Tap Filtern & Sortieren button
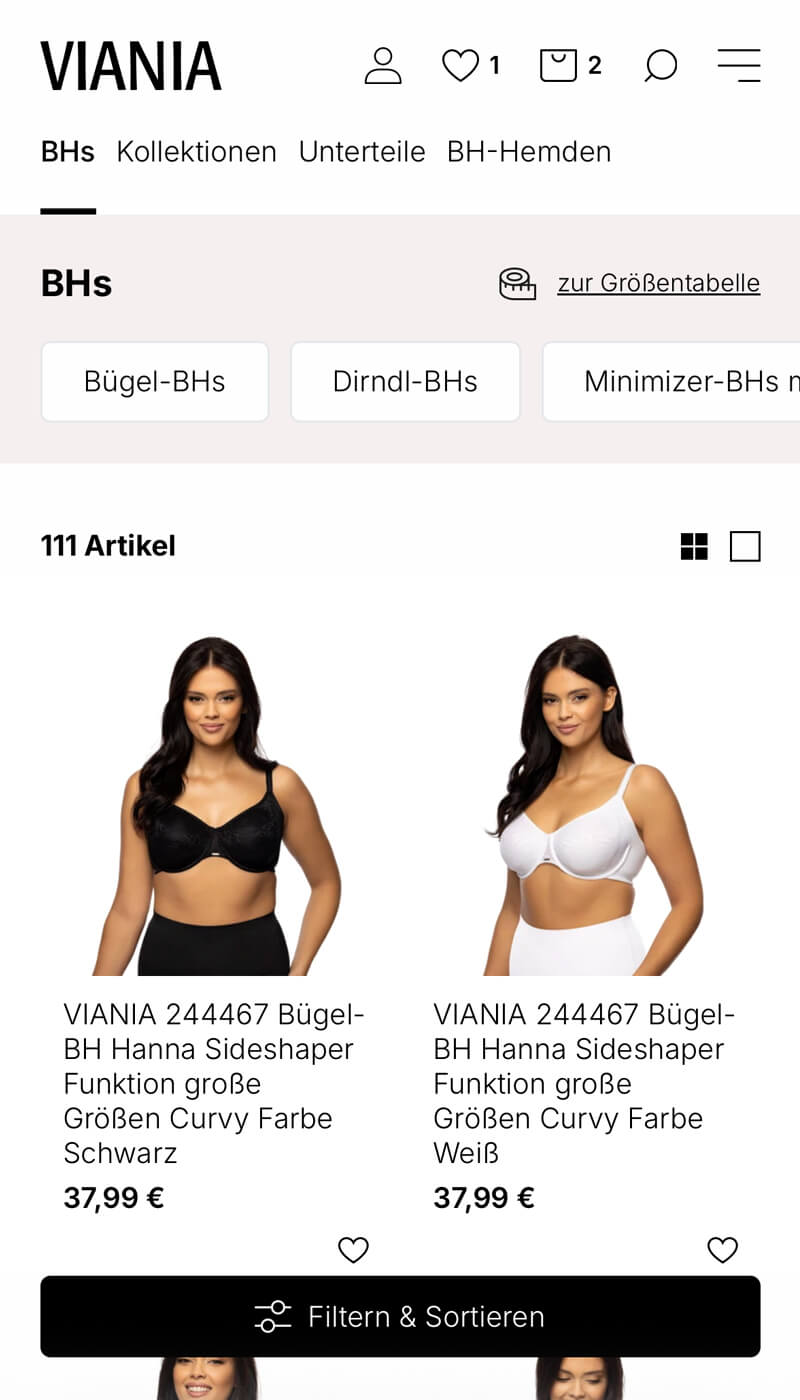 pos(400,1316)
